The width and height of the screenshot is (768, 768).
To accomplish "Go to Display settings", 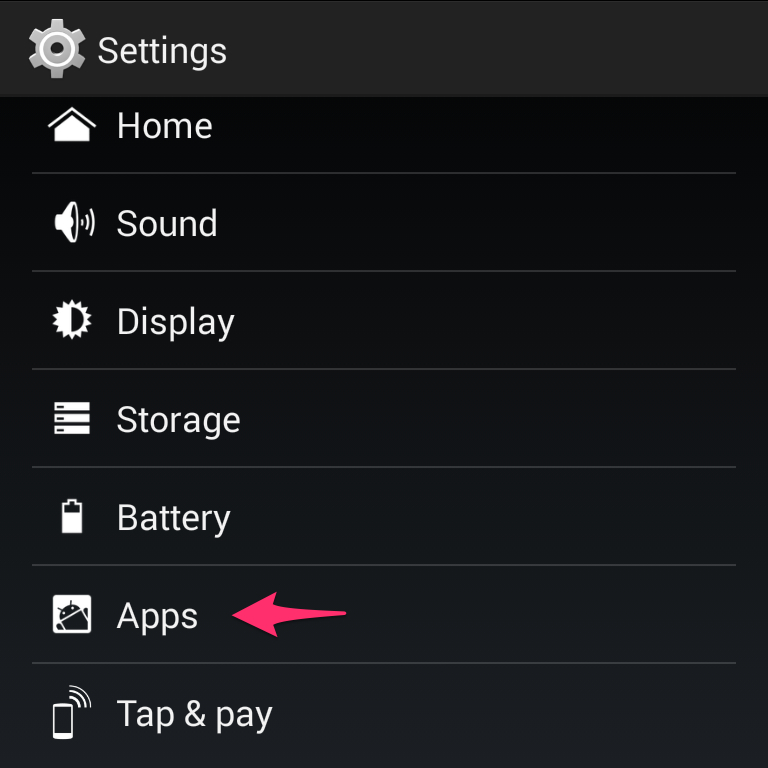I will tap(175, 321).
